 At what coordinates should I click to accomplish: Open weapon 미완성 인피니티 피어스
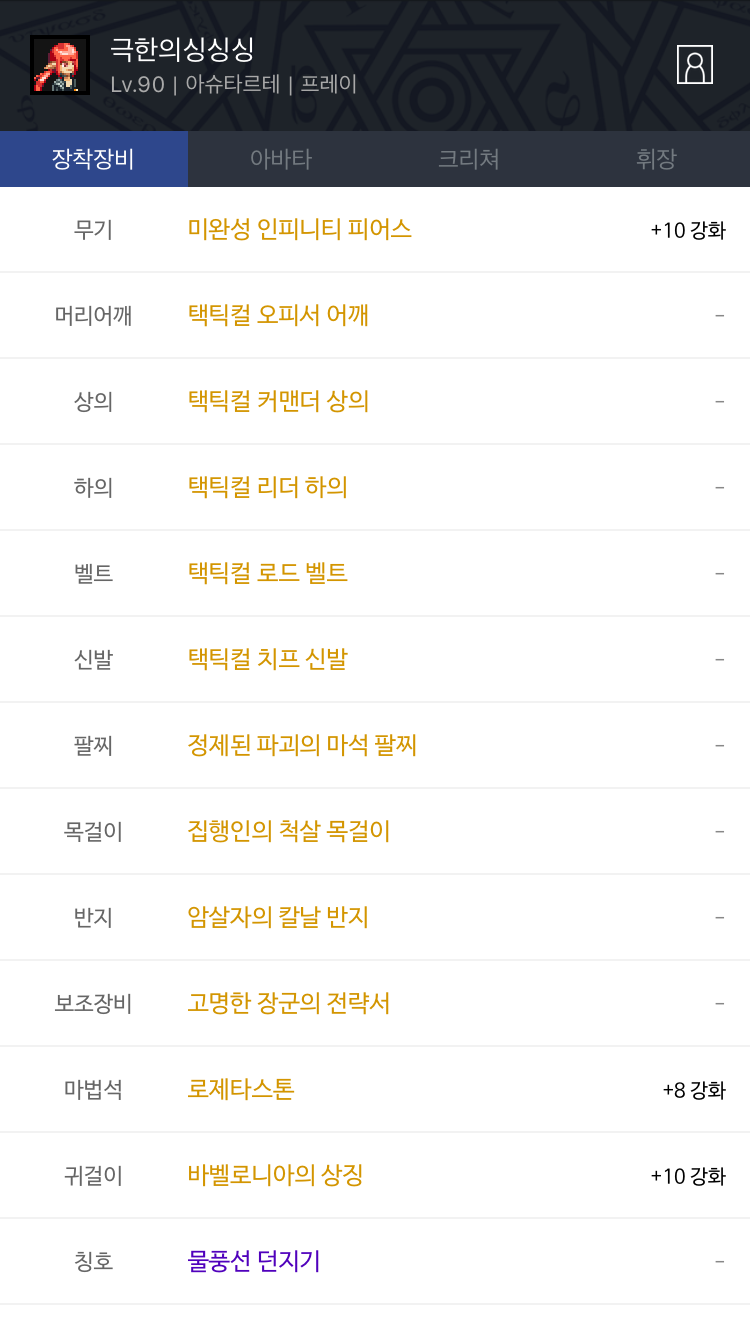[299, 229]
